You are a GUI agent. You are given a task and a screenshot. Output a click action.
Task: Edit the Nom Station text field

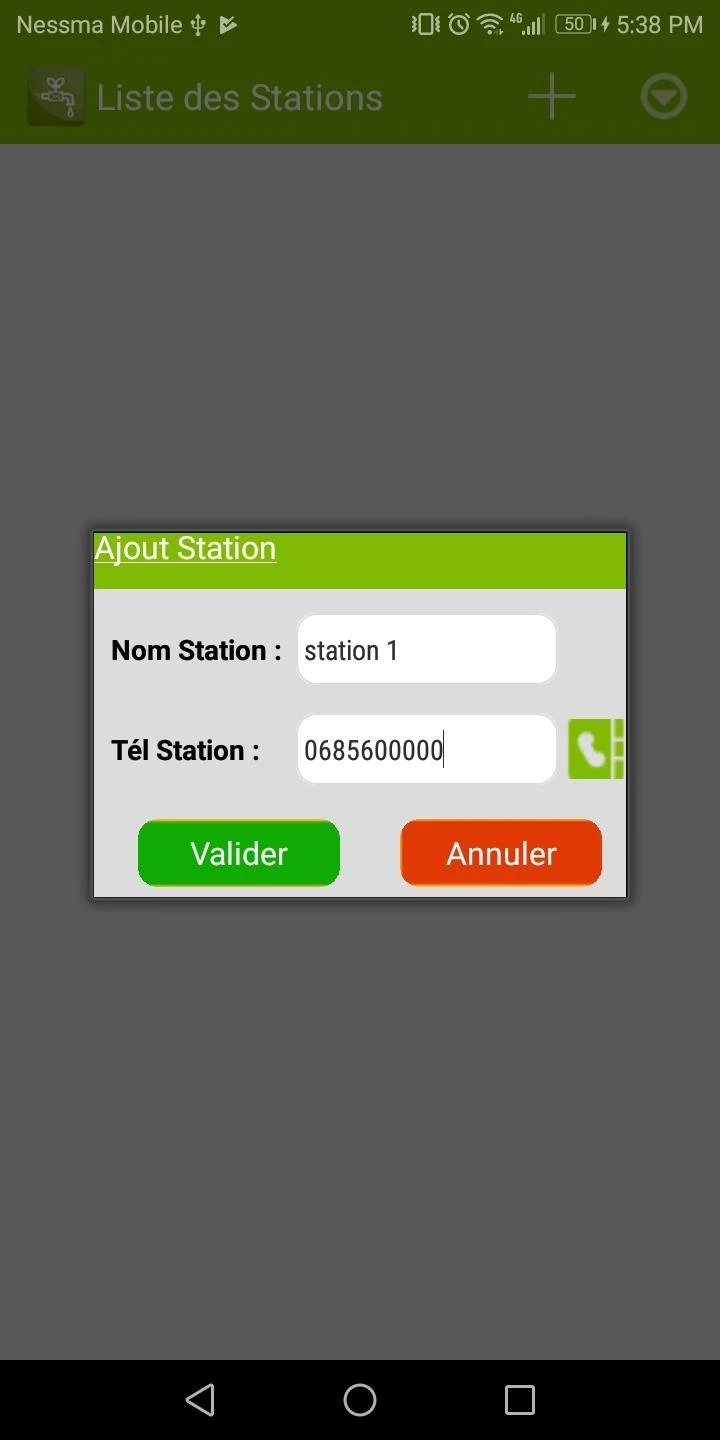pos(426,650)
